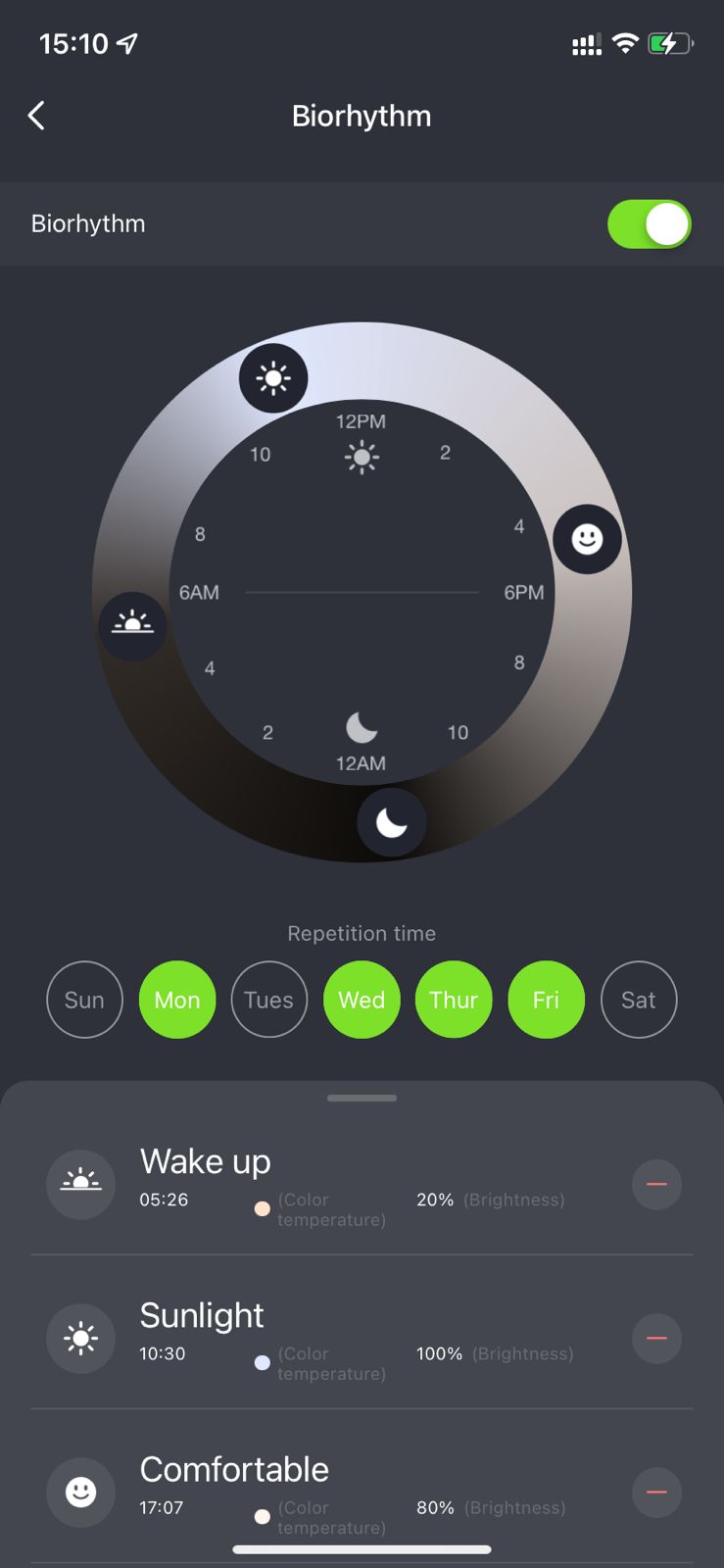Turn off the Biorhythm switch
Viewport: 724px width, 1568px height.
coord(649,224)
